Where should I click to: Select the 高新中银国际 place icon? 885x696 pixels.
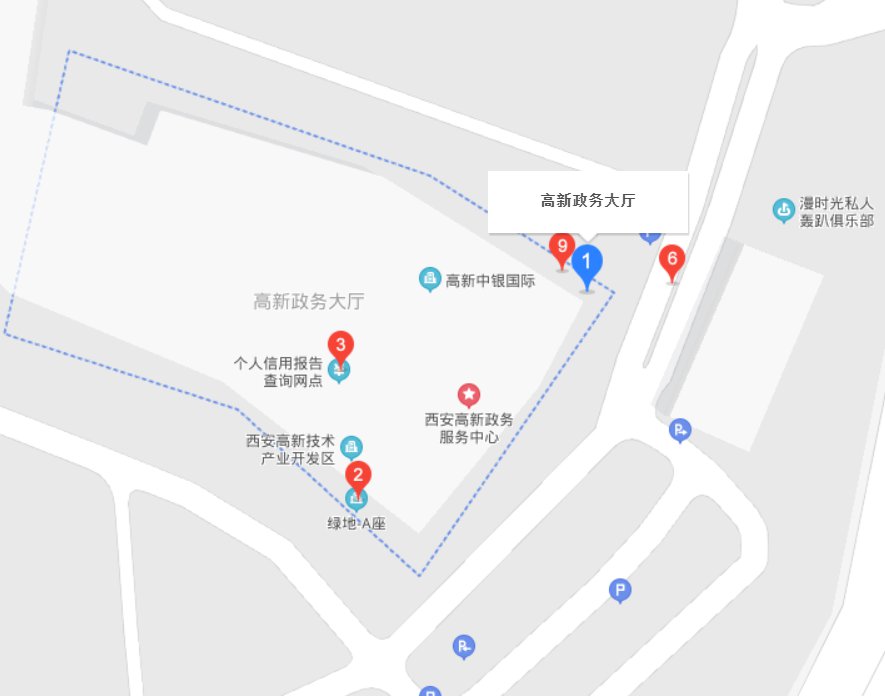(430, 280)
